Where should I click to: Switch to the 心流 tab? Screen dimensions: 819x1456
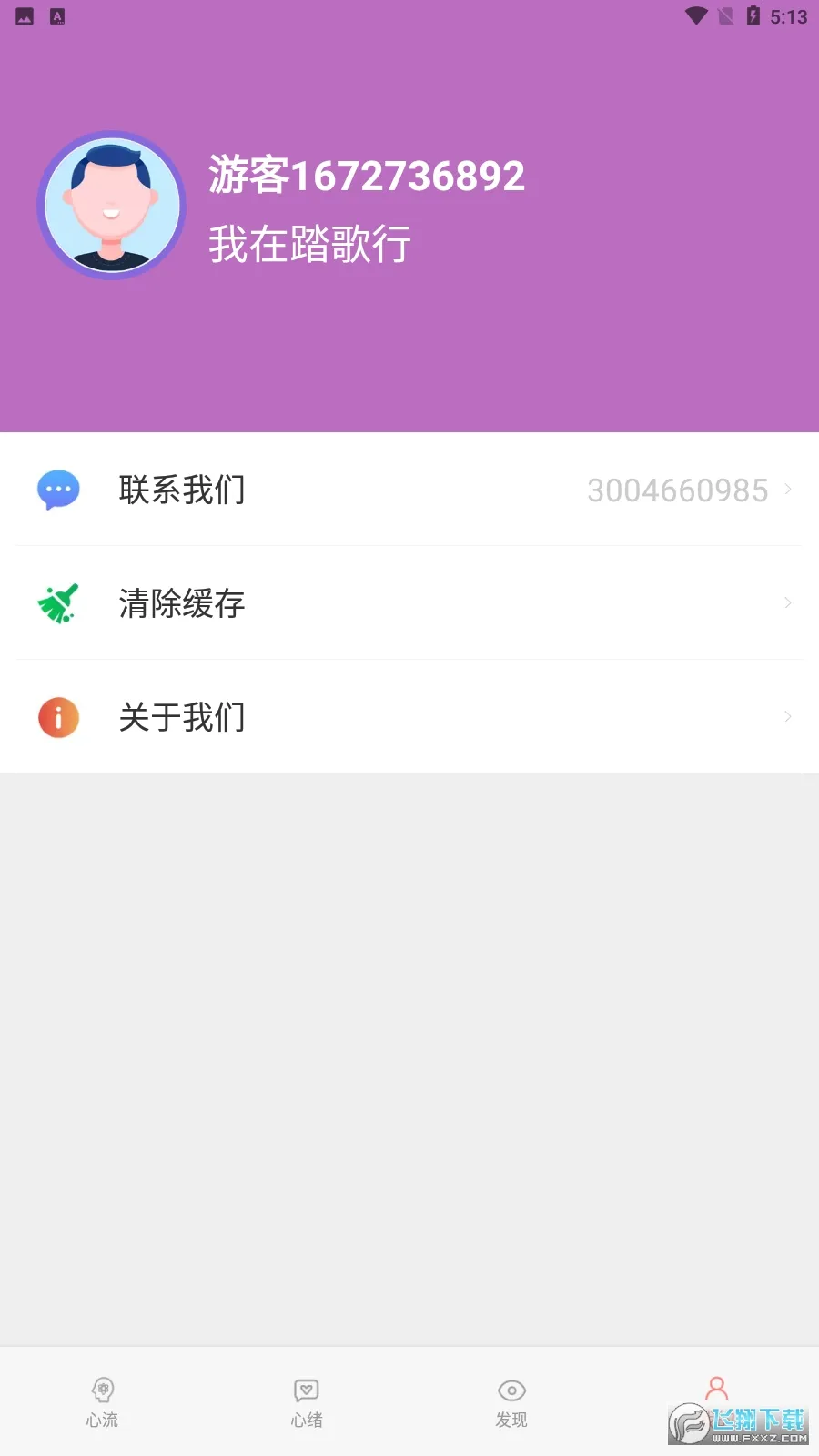pyautogui.click(x=102, y=1401)
